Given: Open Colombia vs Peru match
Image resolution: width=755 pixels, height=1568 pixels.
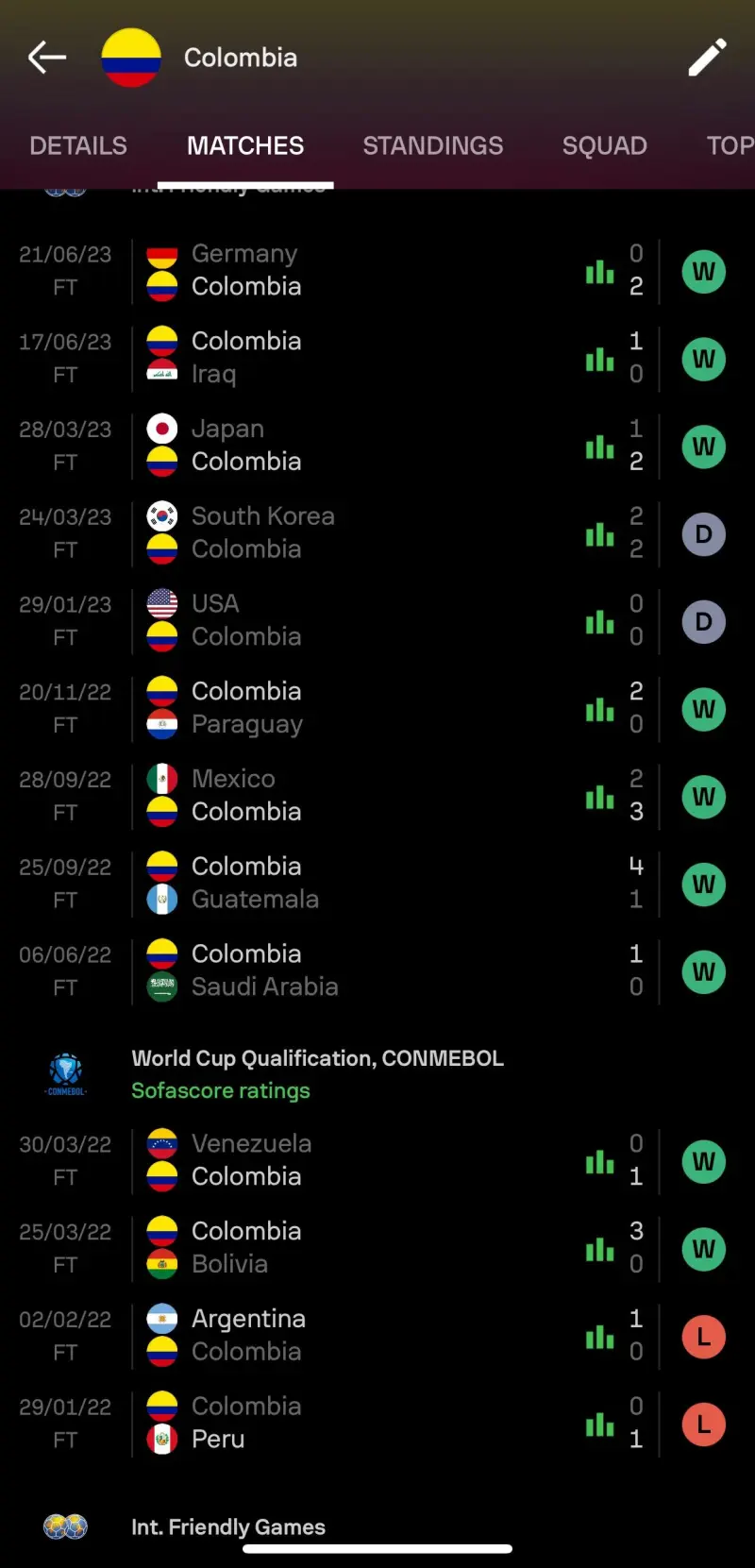Looking at the screenshot, I should pyautogui.click(x=359, y=1423).
